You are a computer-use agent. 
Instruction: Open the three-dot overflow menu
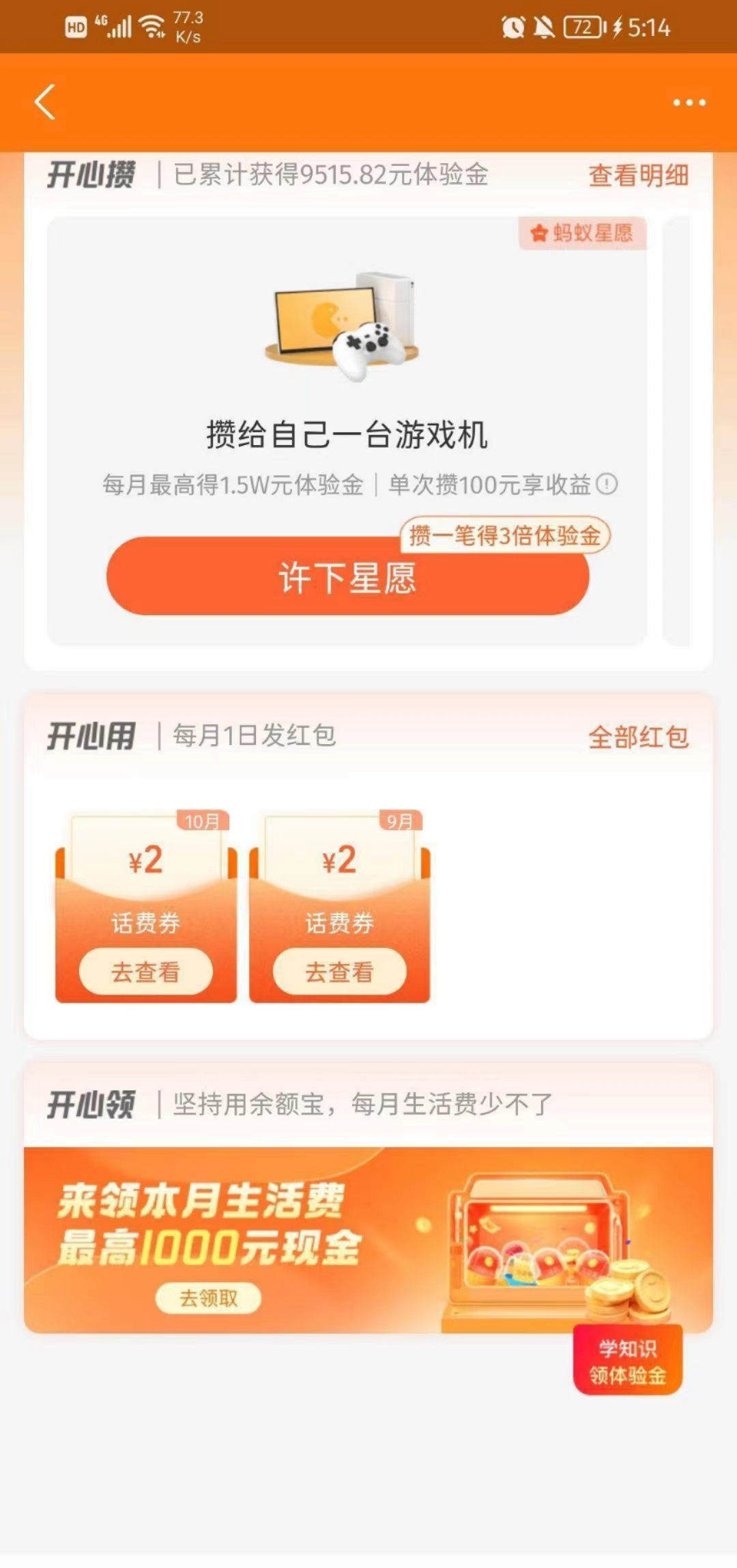point(689,102)
